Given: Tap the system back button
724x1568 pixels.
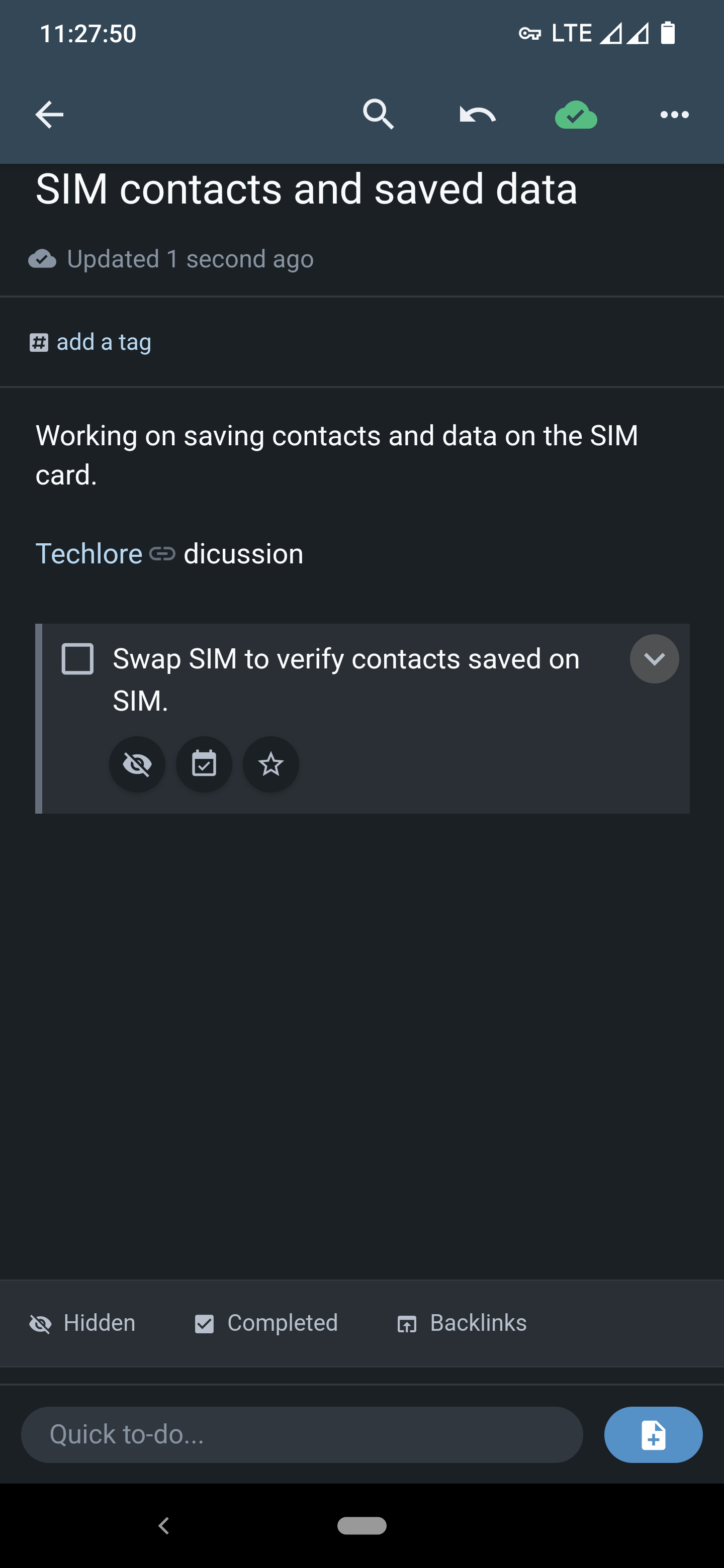Looking at the screenshot, I should click(163, 1525).
